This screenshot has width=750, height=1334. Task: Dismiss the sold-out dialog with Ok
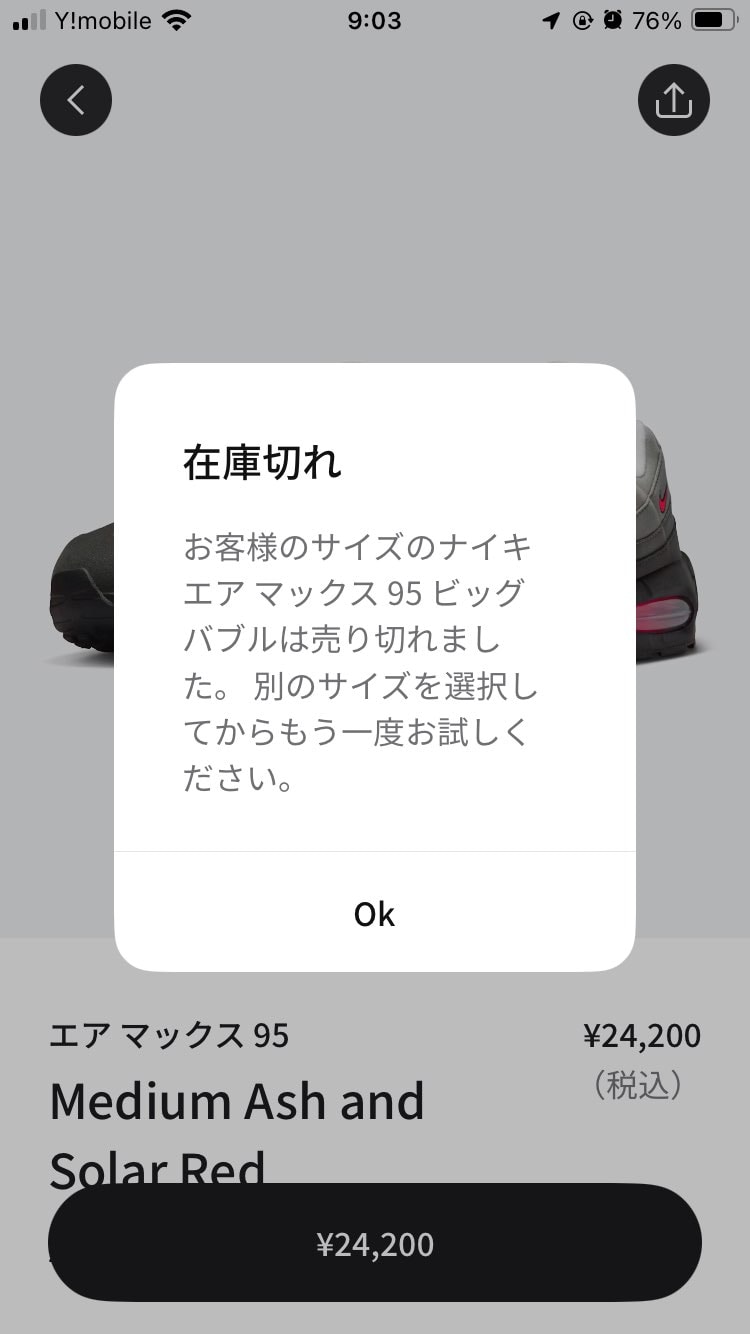click(x=375, y=914)
